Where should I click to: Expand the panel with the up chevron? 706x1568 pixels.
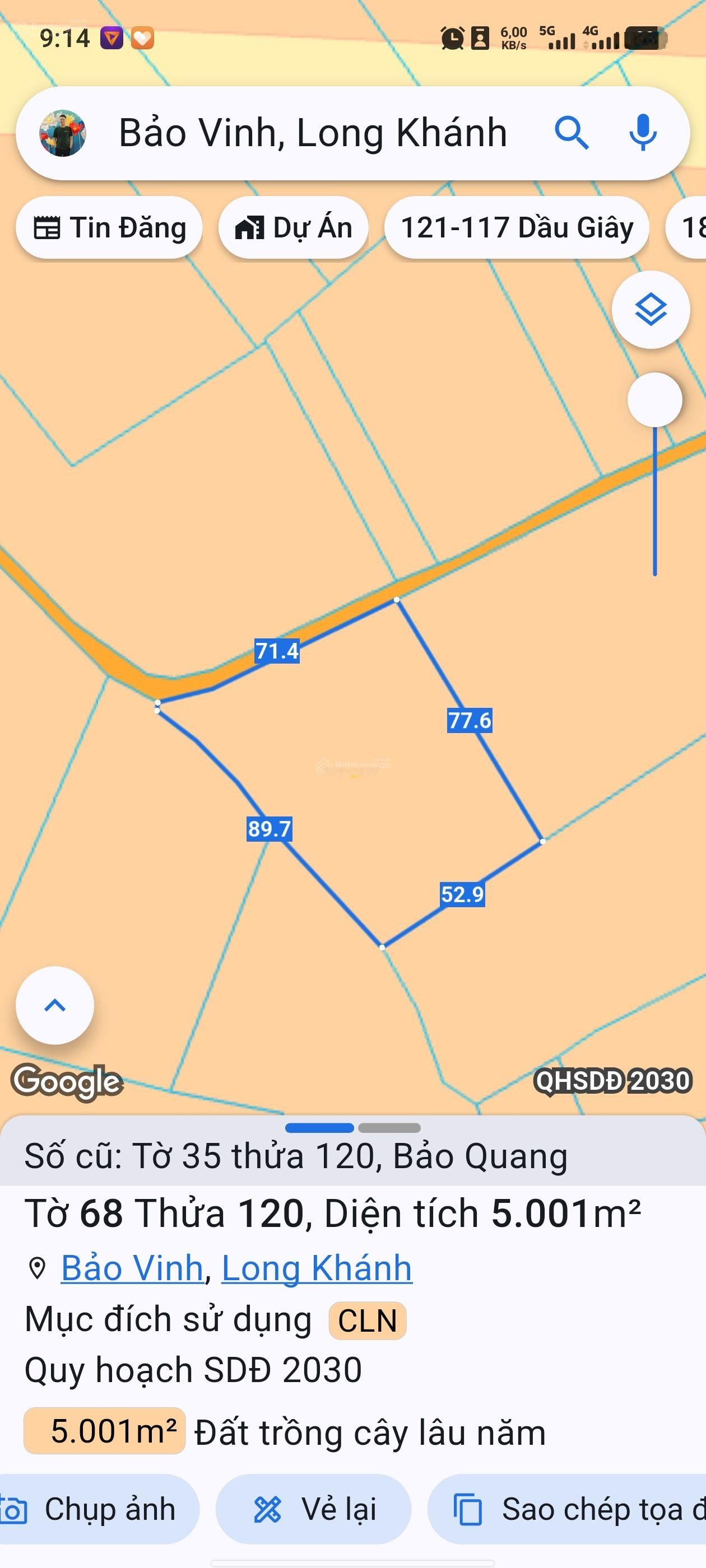[x=55, y=1006]
